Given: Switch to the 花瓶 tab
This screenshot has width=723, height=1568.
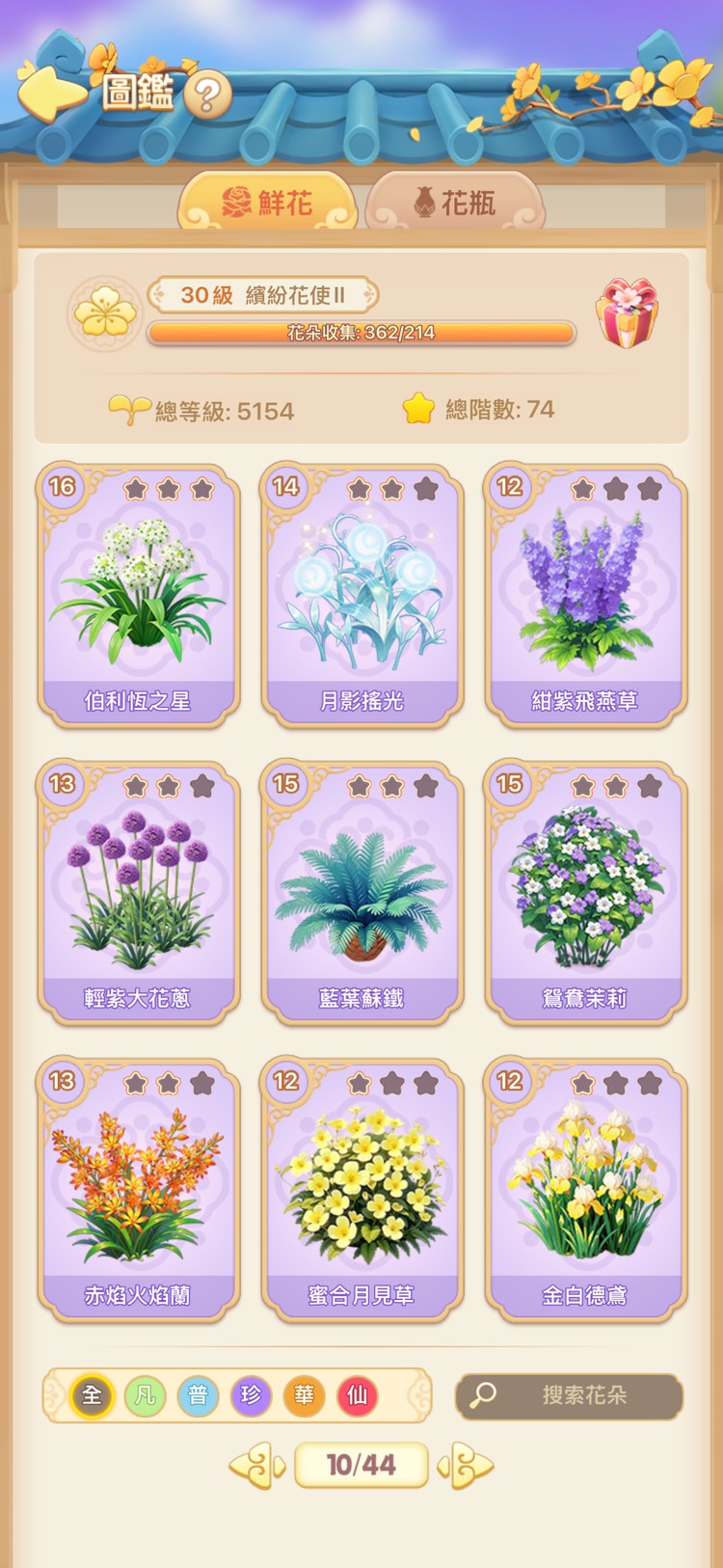Looking at the screenshot, I should point(455,203).
